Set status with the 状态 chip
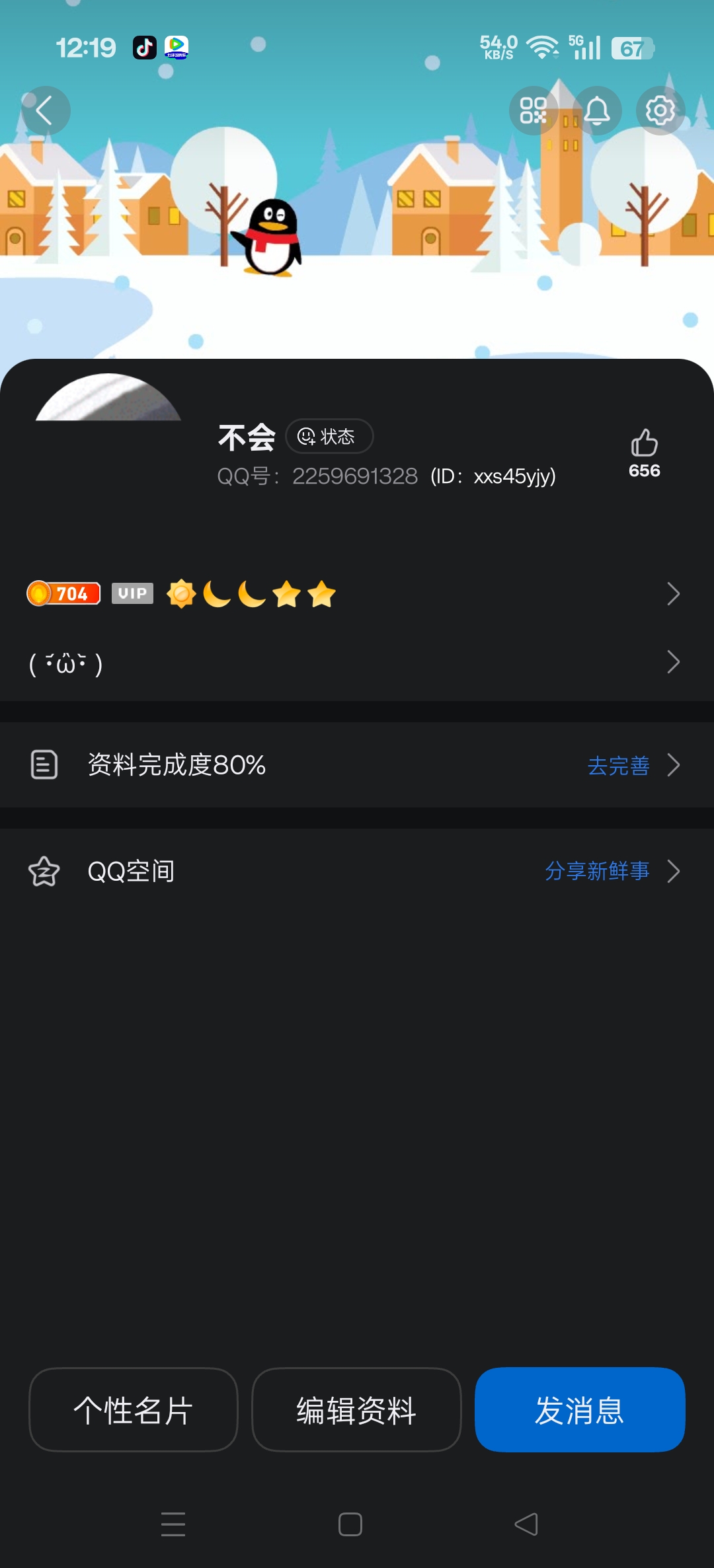The height and width of the screenshot is (1568, 714). coord(329,437)
